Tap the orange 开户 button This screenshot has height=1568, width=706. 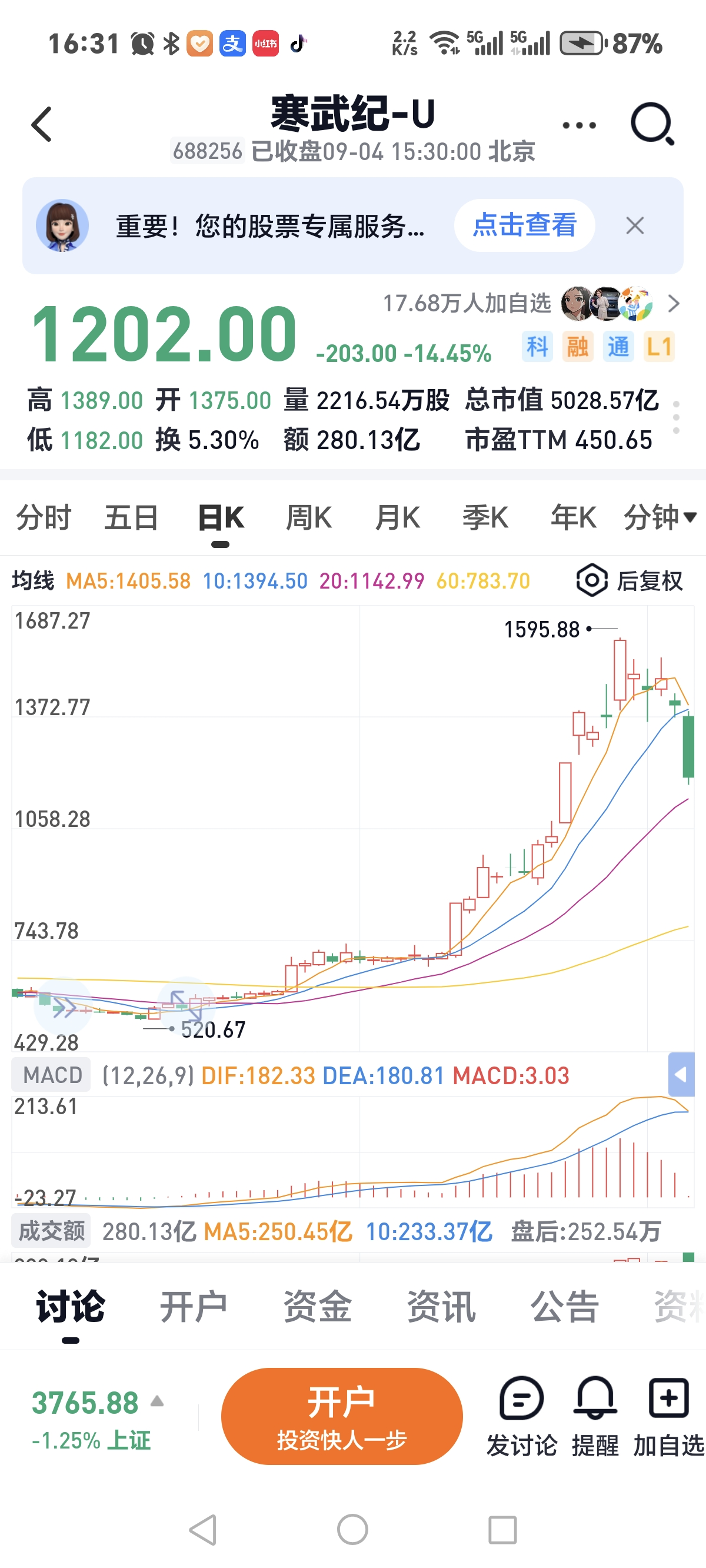[x=341, y=1416]
